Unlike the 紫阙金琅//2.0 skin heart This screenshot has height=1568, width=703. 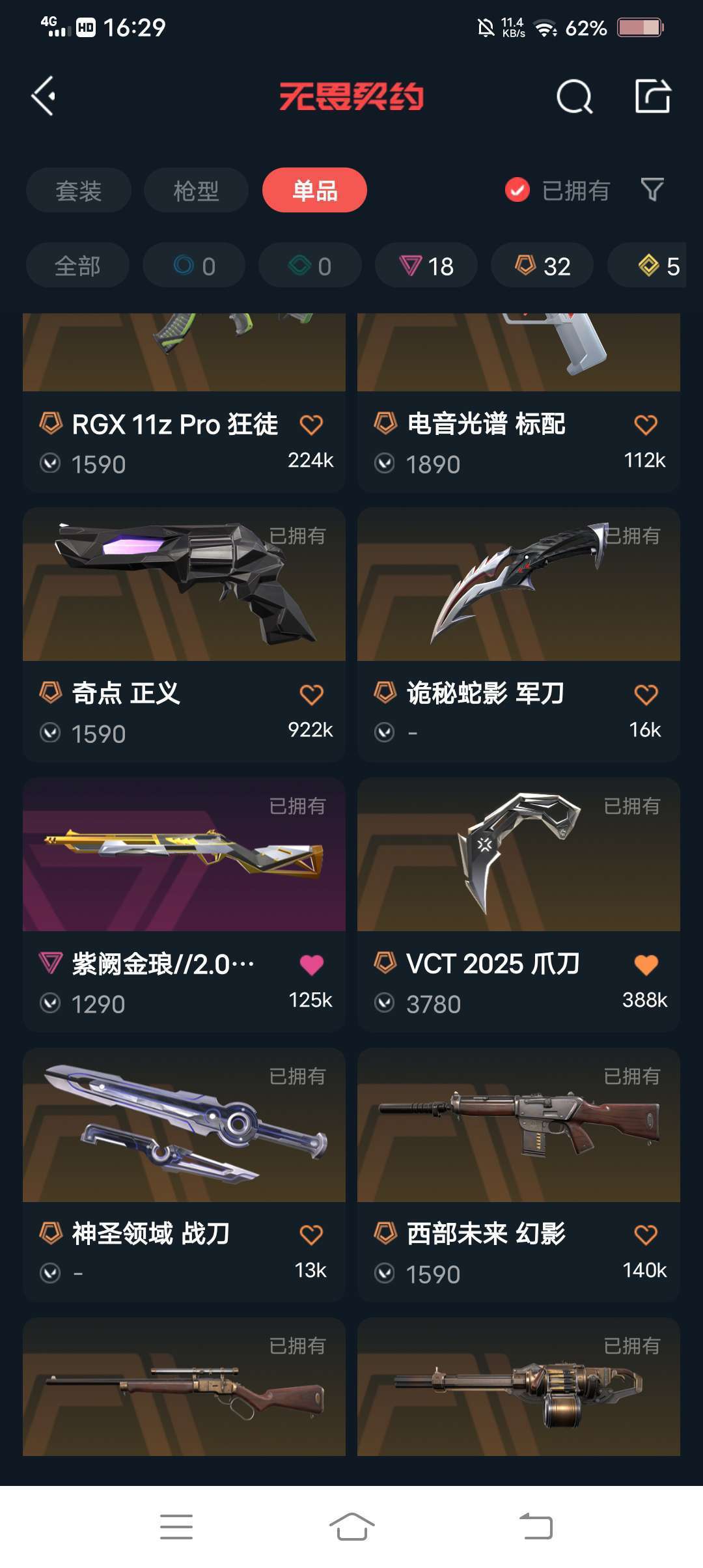tap(311, 964)
